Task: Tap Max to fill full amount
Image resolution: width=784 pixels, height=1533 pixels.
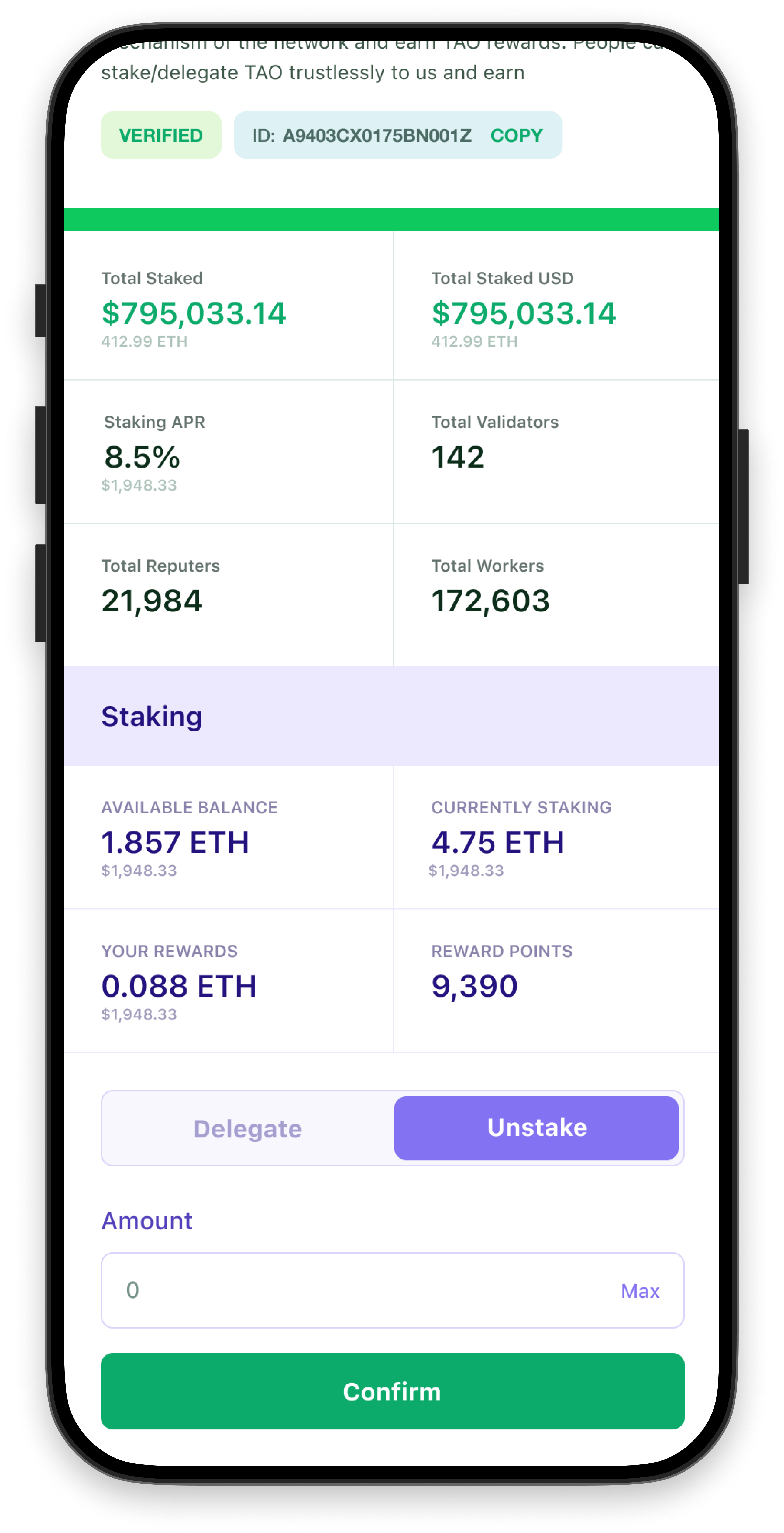Action: point(640,1291)
